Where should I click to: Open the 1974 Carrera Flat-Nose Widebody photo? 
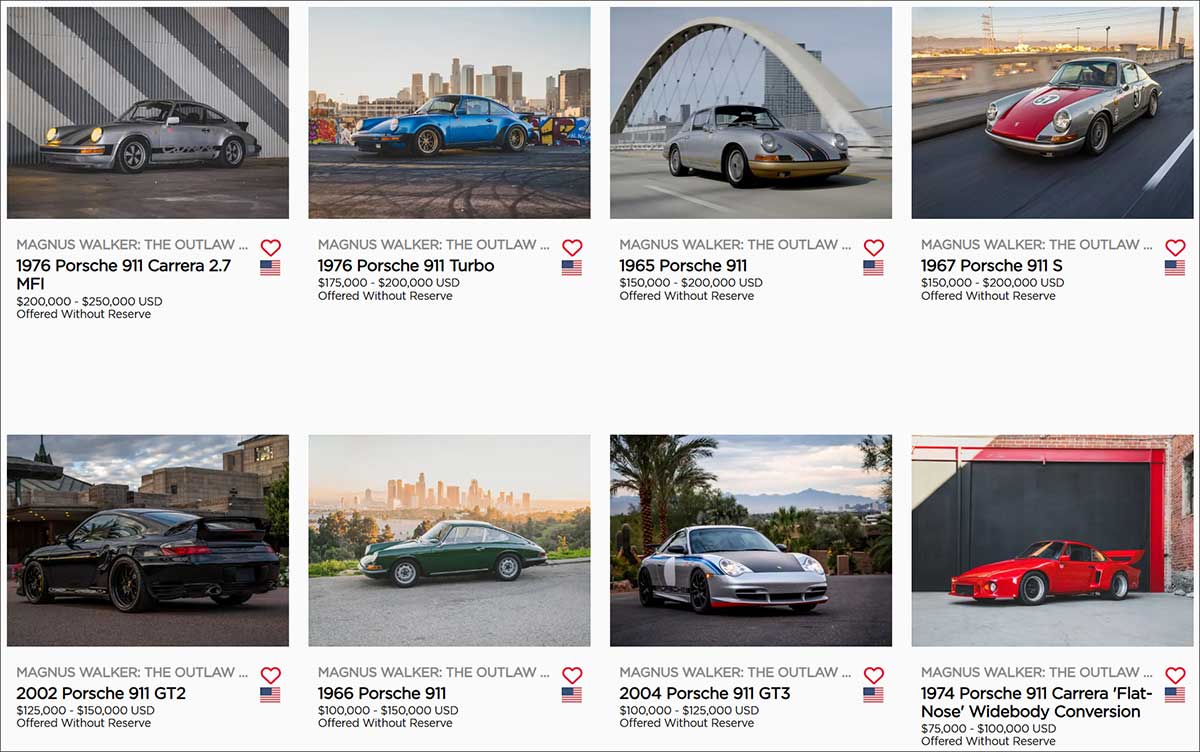tap(1052, 540)
